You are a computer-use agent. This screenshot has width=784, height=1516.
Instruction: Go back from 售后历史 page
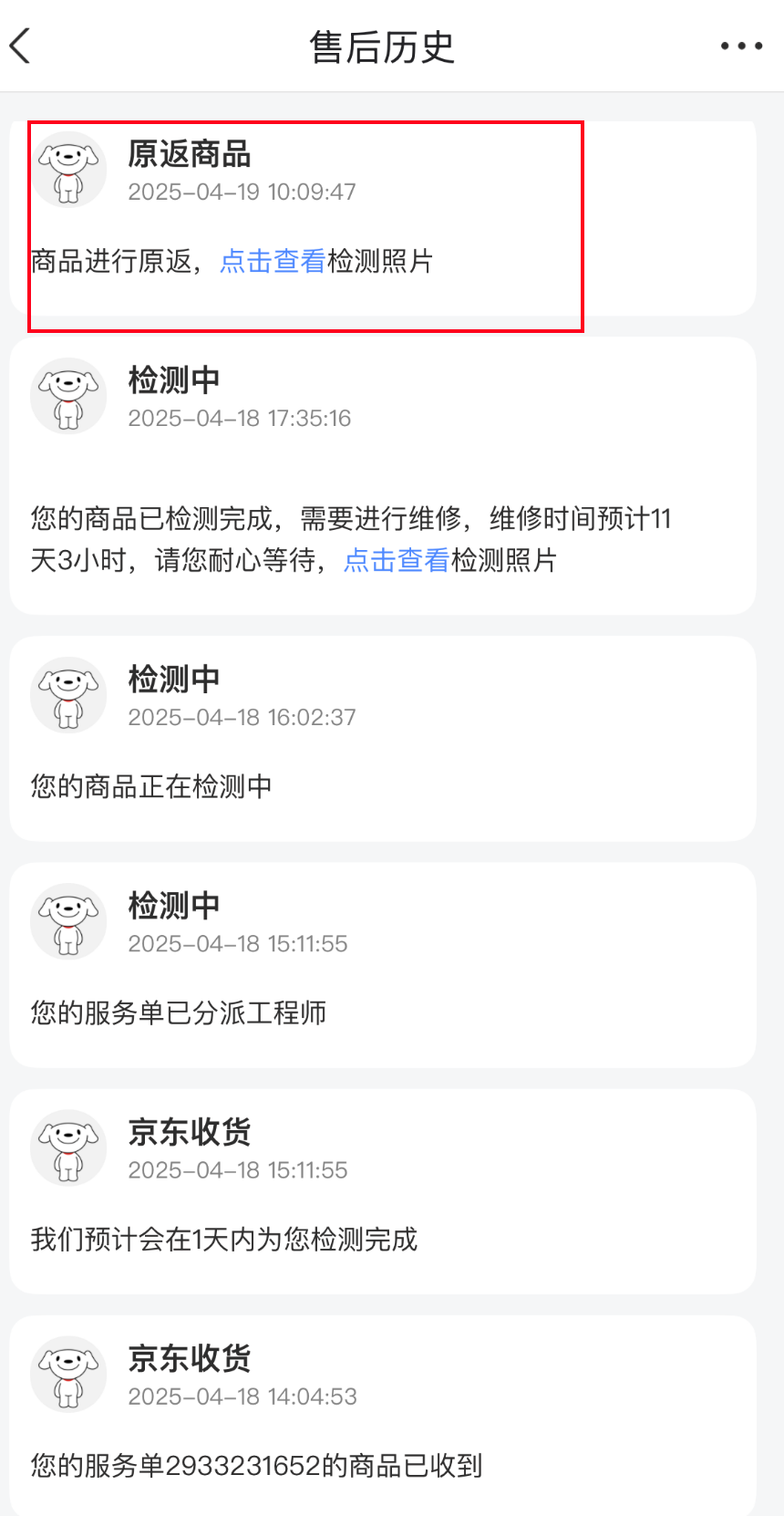22,46
